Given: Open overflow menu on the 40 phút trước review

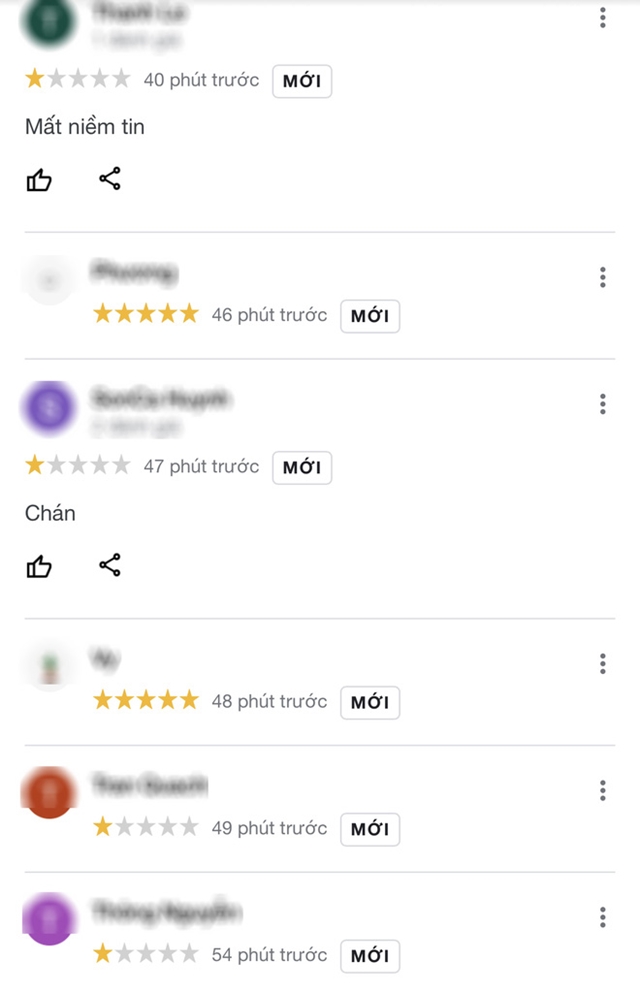Looking at the screenshot, I should (x=602, y=18).
